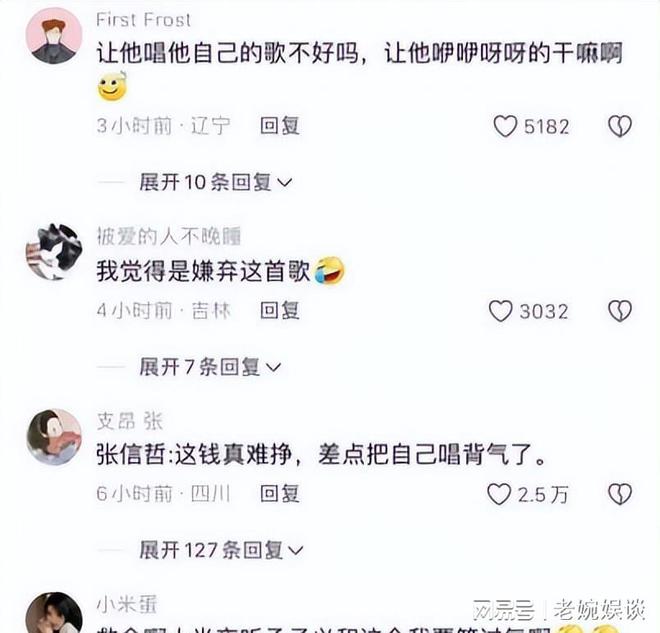Like 支昂 张's comment with 2.5万 likes
The image size is (660, 633).
click(x=499, y=493)
